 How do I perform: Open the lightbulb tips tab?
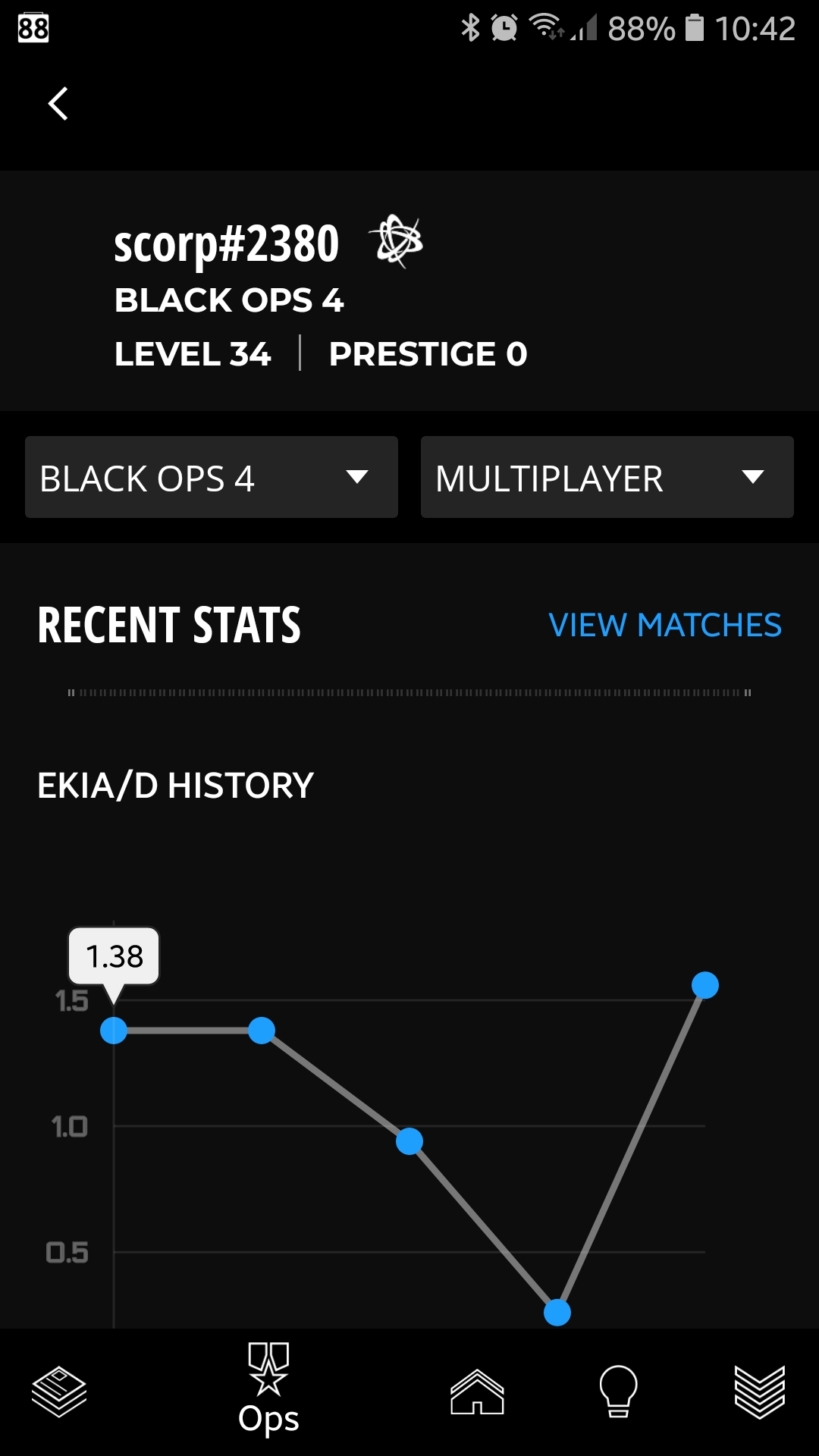(x=618, y=1392)
